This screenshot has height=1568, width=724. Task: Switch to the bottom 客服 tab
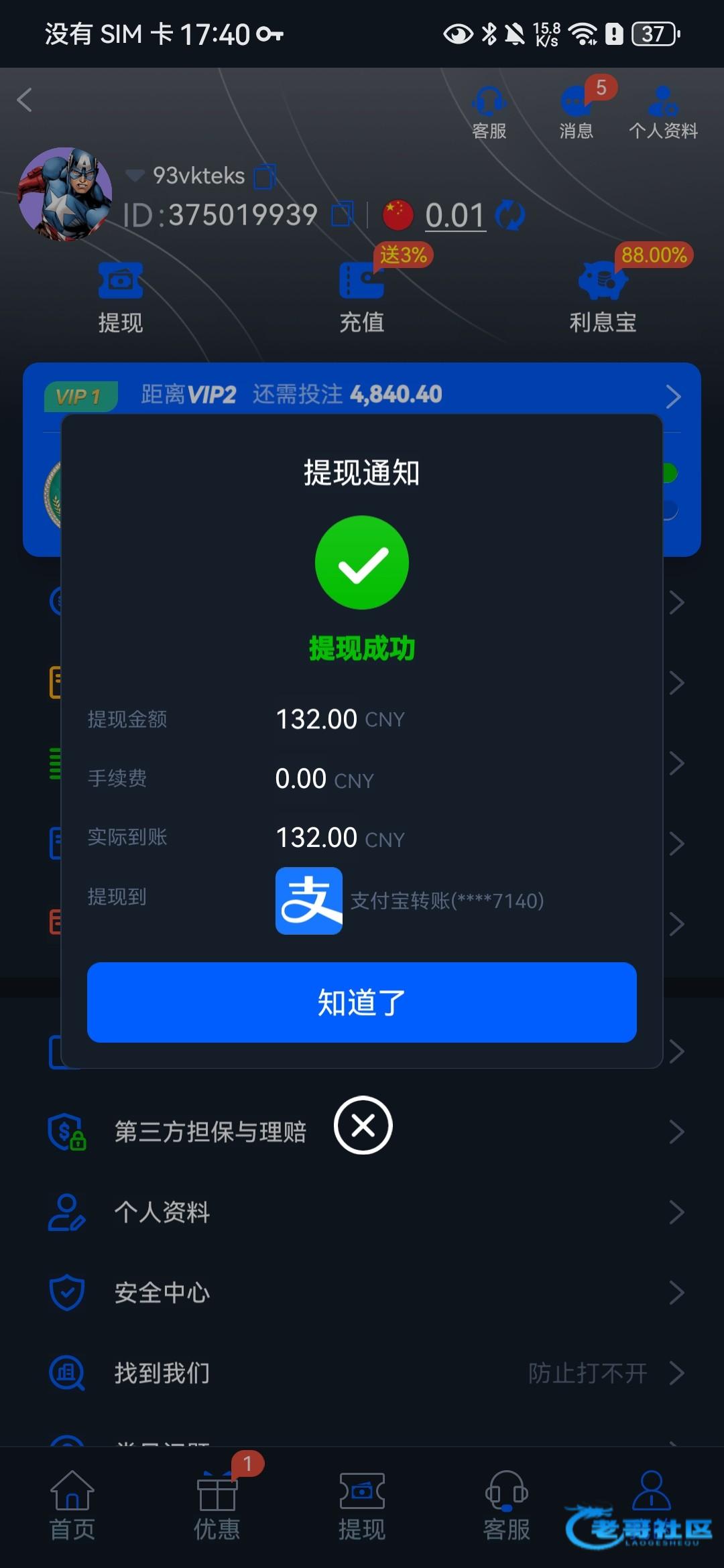click(x=507, y=1505)
